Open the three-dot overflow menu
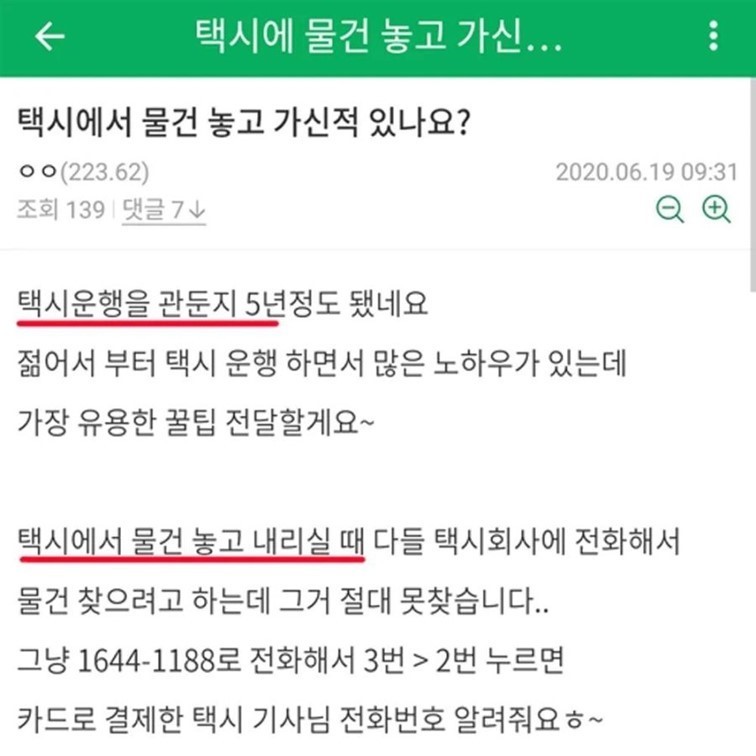The width and height of the screenshot is (756, 756). [713, 37]
